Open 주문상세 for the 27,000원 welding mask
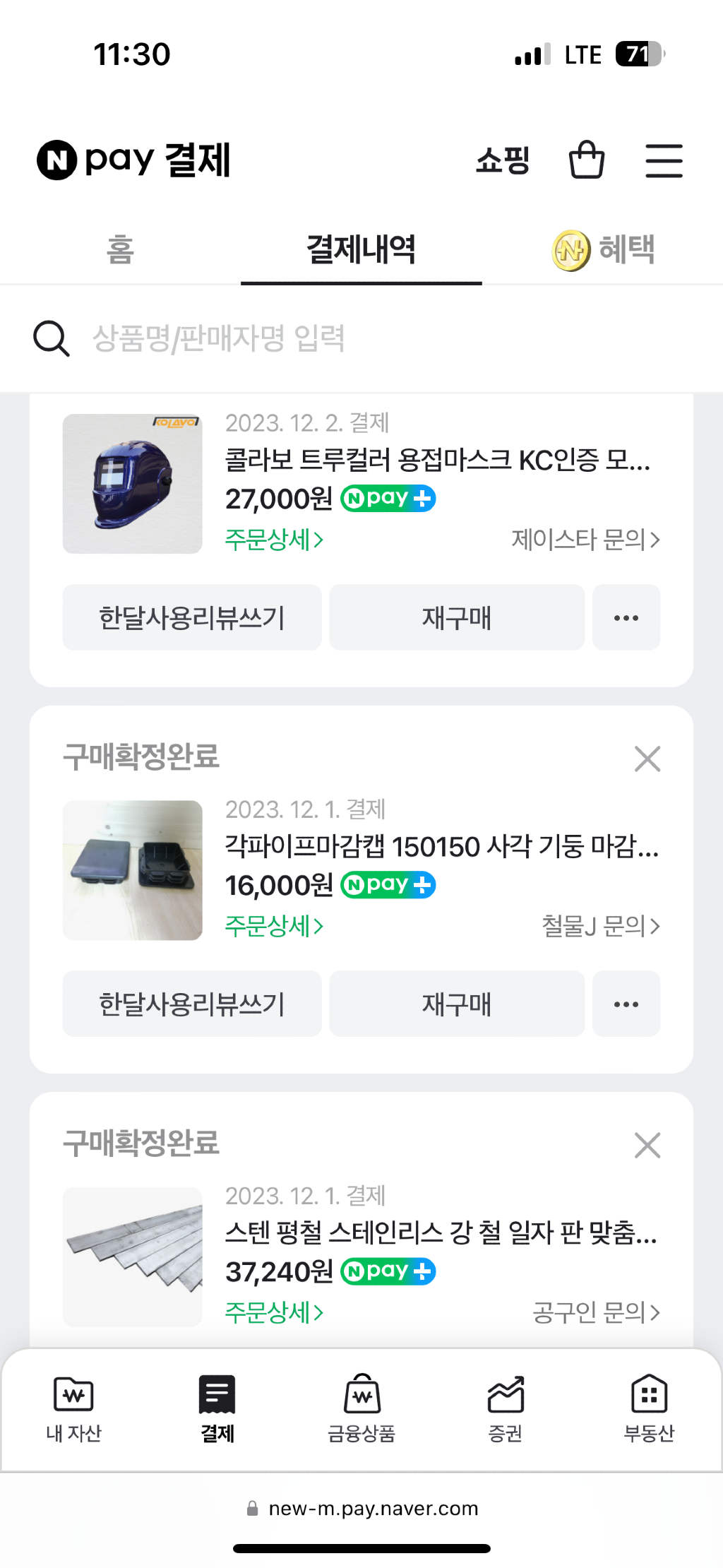This screenshot has width=723, height=1568. coord(274,540)
